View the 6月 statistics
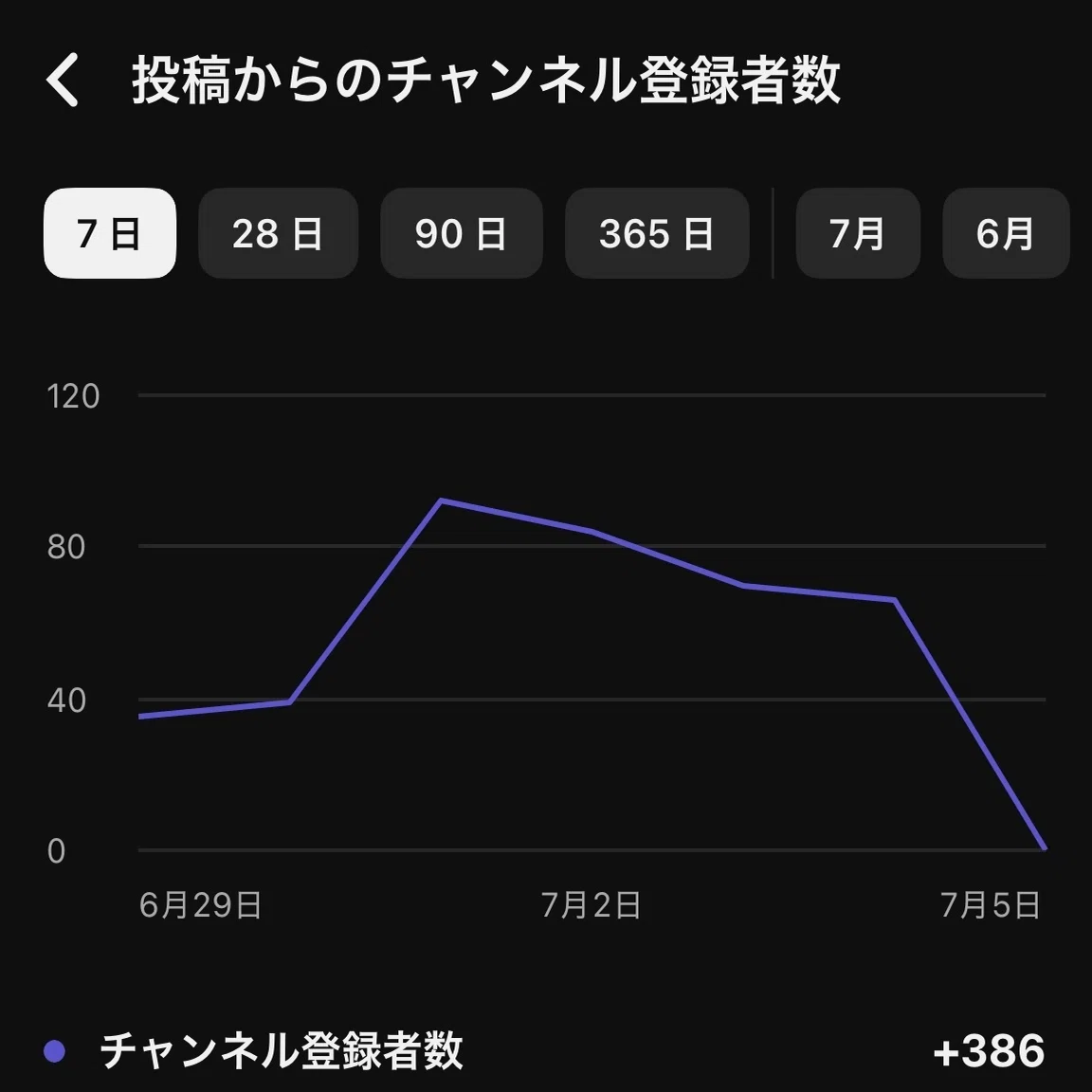The height and width of the screenshot is (1092, 1092). [x=1006, y=233]
